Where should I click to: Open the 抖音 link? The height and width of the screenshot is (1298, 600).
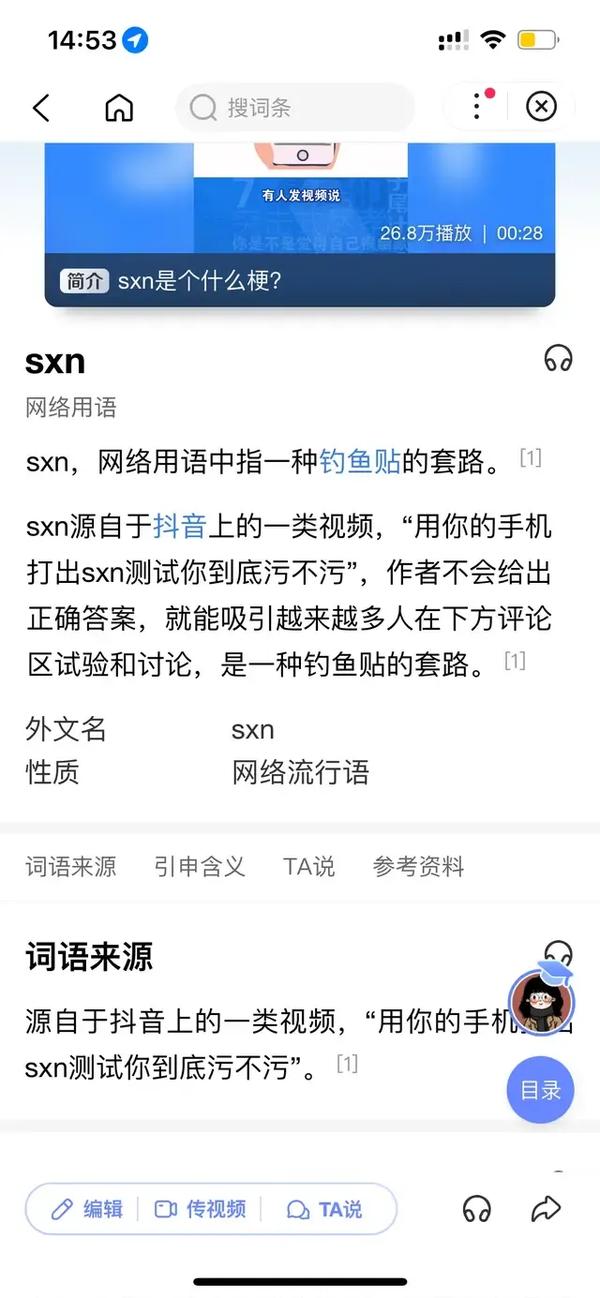point(180,526)
